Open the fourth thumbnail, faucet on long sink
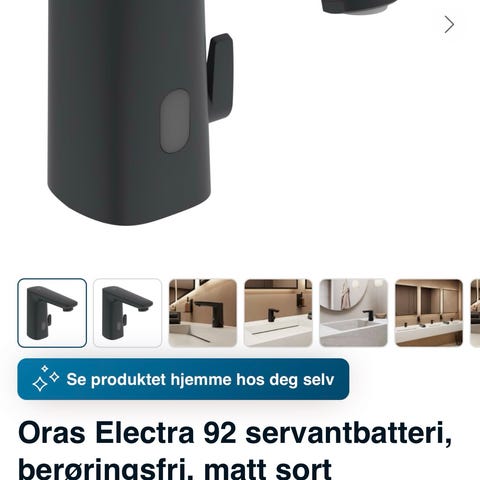This screenshot has height=480, width=480. click(x=278, y=313)
